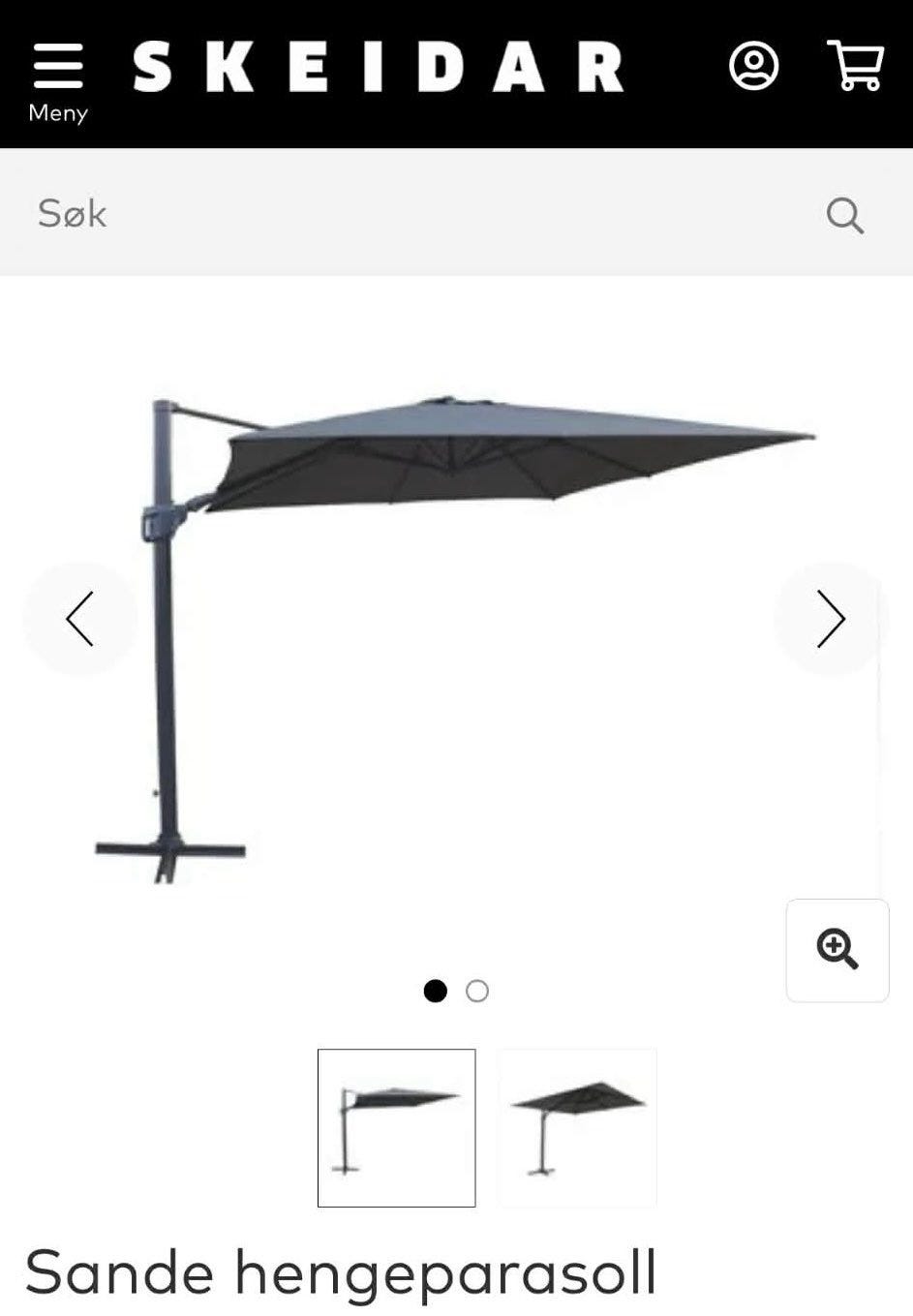Screen dimensions: 913x1316
Task: View the shopping cart
Action: pos(855,66)
